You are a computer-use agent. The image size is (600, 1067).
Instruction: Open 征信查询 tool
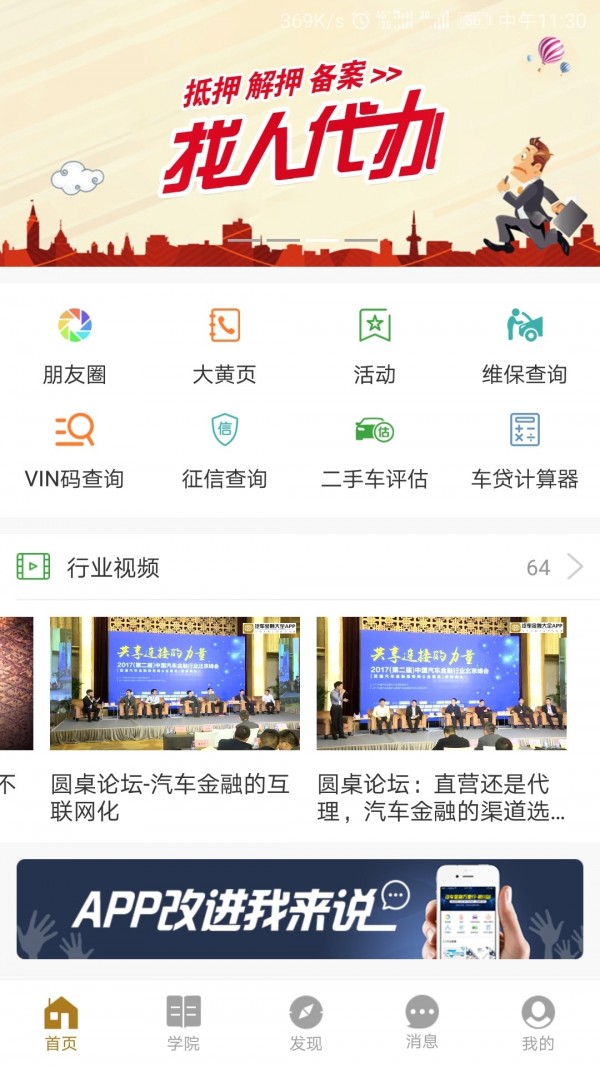[224, 450]
